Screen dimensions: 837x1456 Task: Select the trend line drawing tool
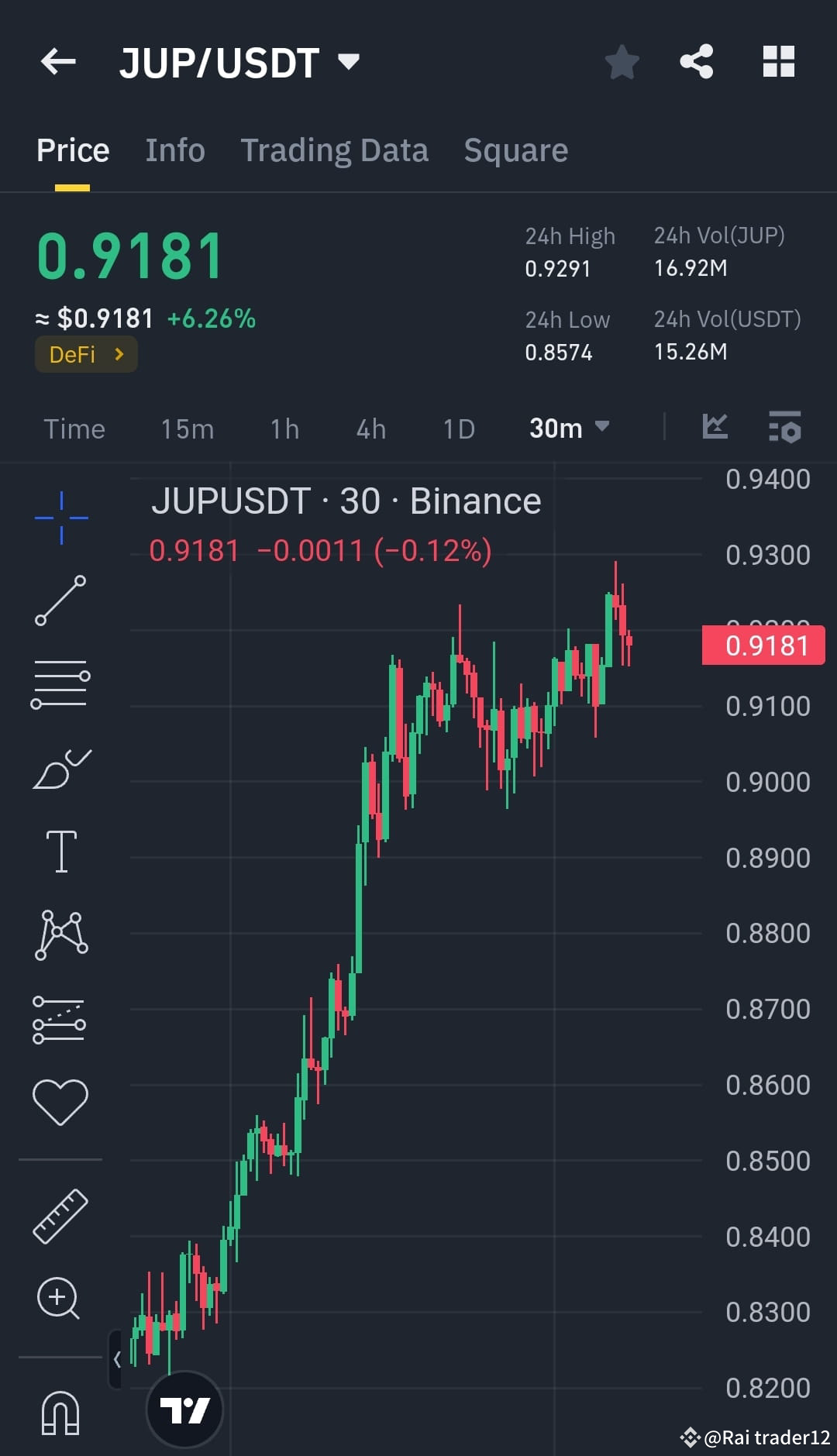[60, 601]
